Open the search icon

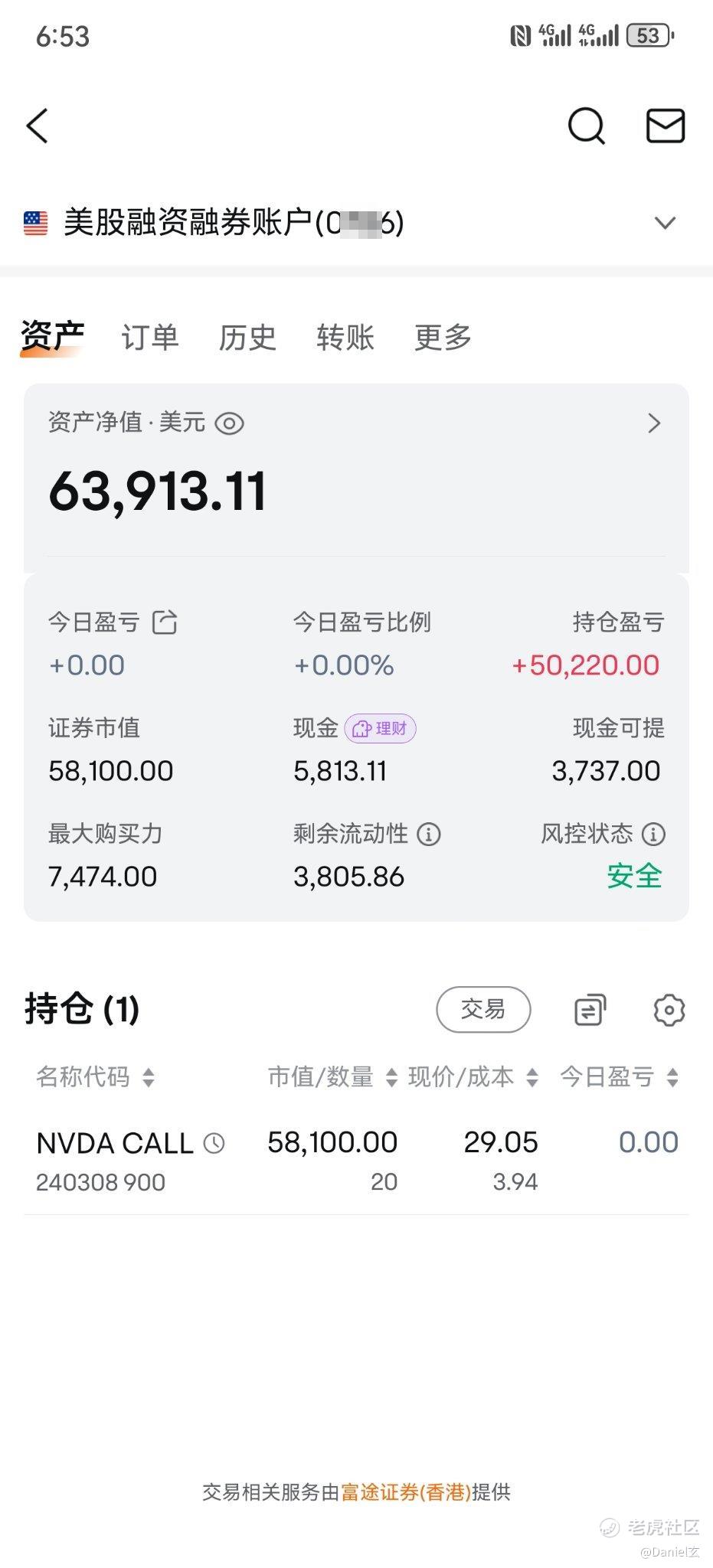click(x=586, y=126)
